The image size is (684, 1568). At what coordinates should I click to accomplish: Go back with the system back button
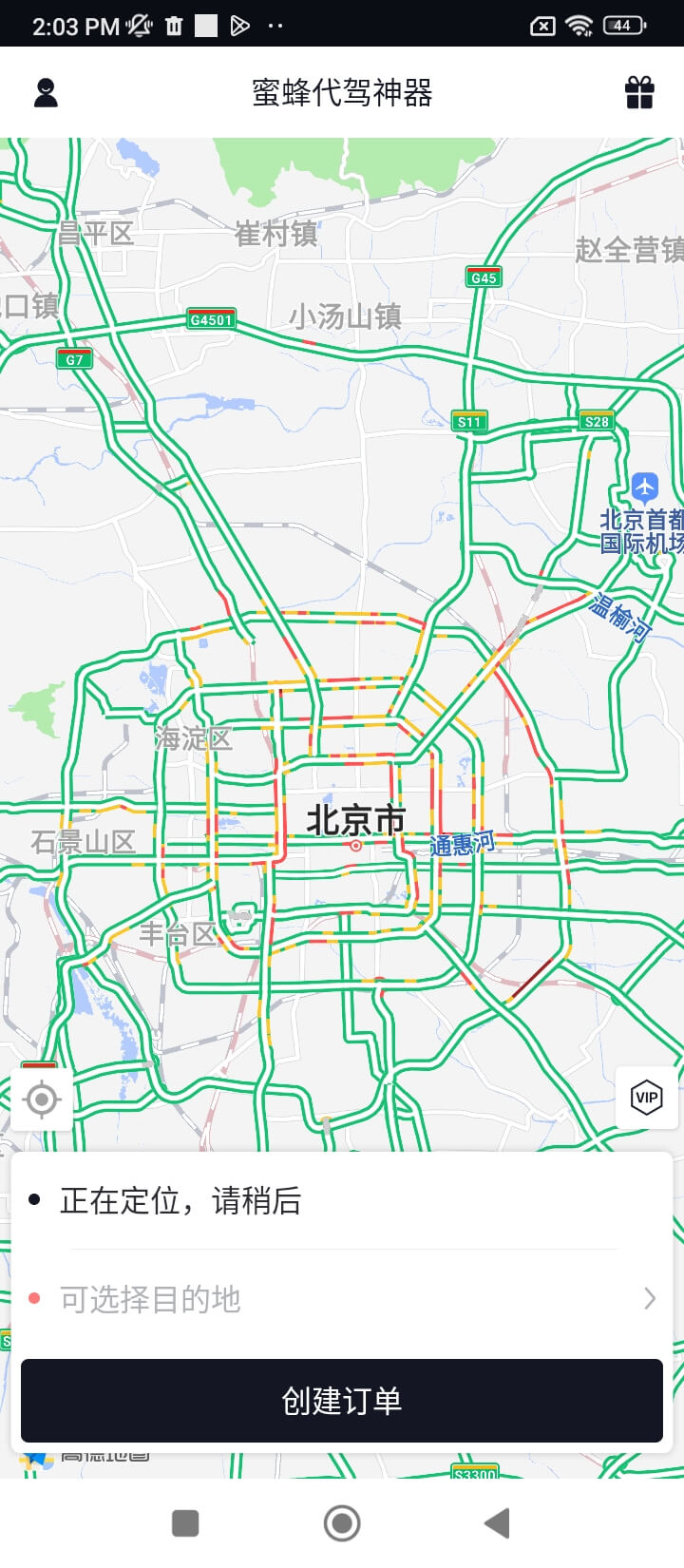(497, 1523)
